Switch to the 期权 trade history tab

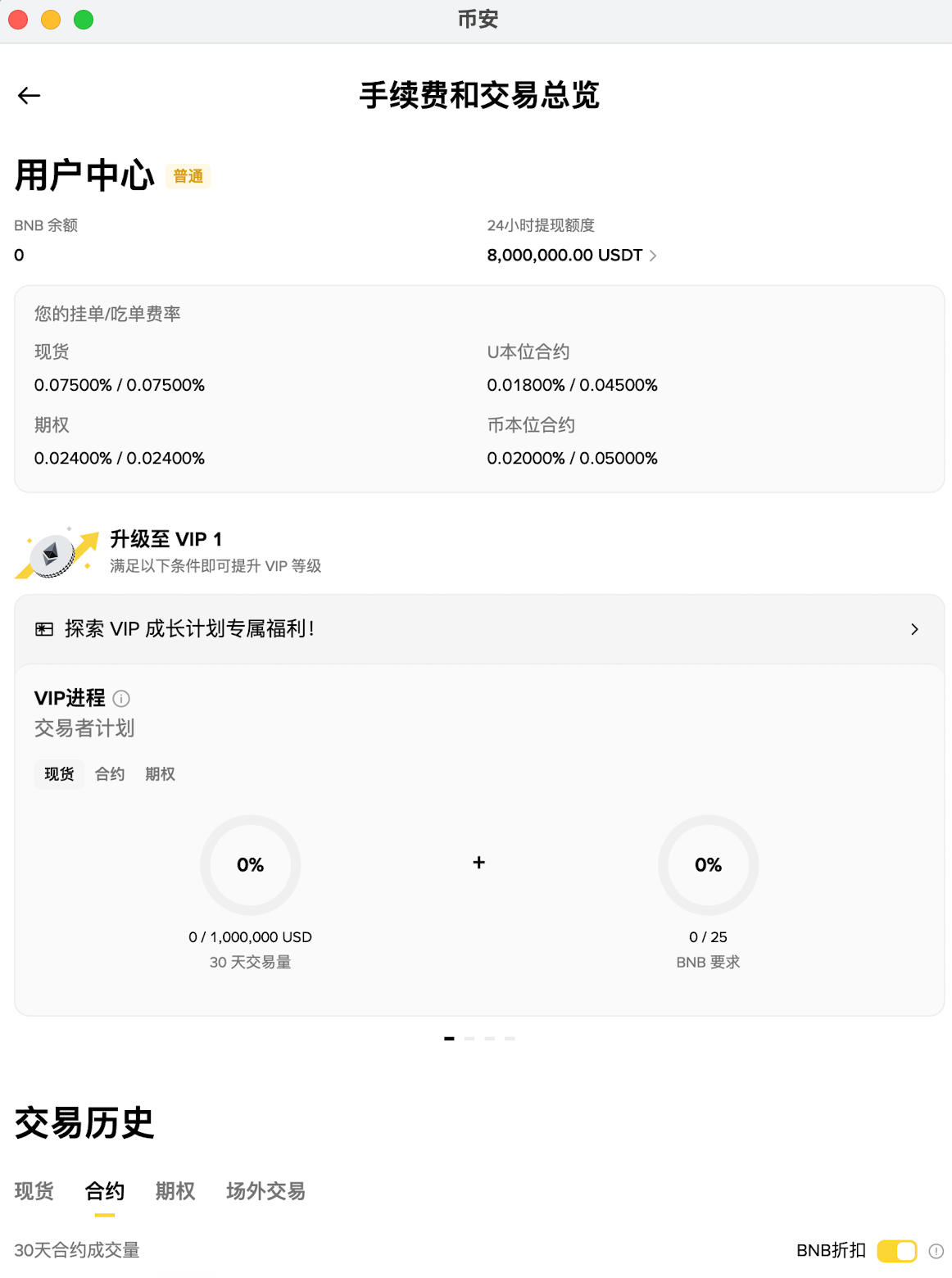[175, 1192]
